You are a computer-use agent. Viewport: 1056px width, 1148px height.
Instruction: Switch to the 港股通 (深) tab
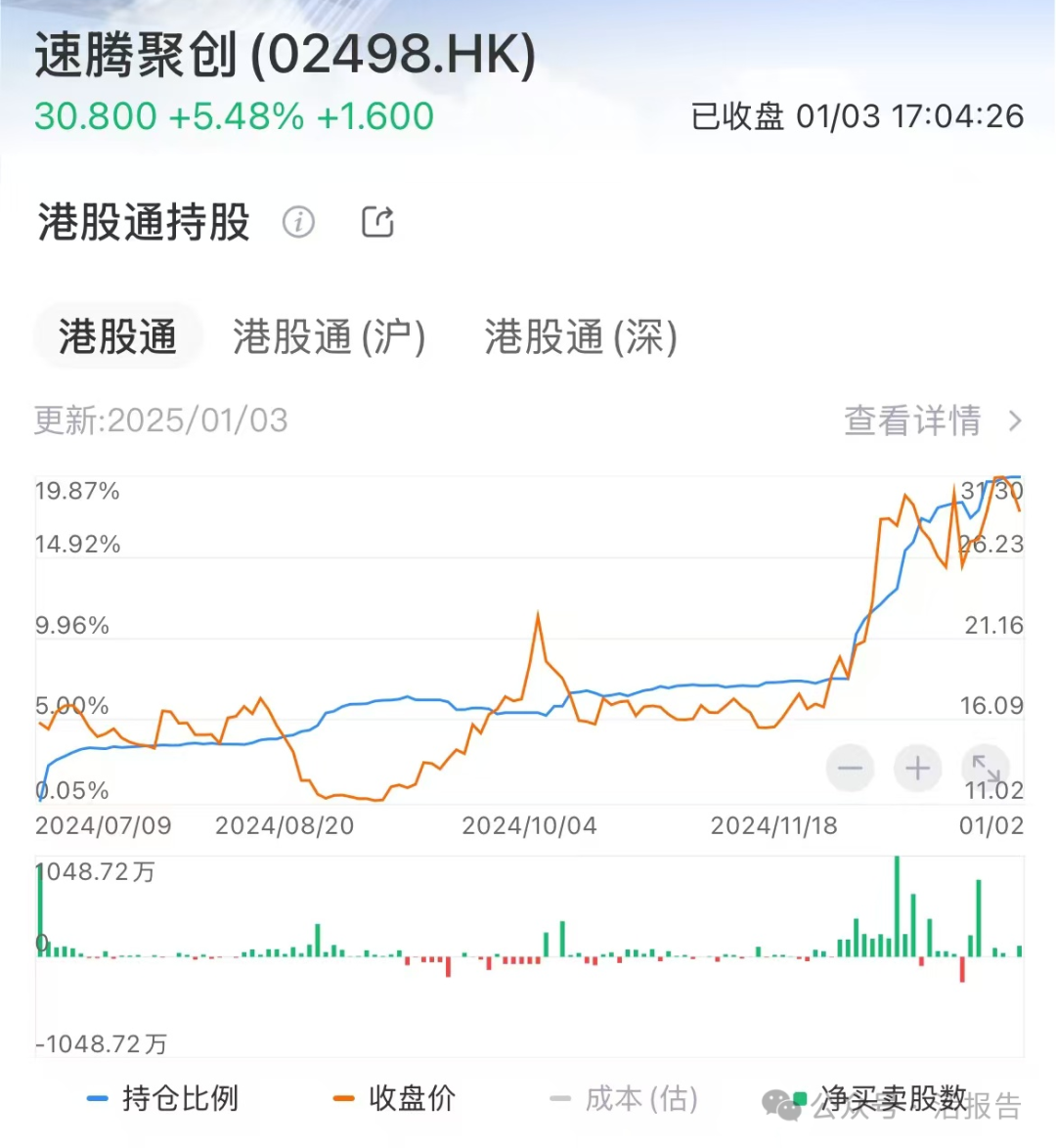coord(581,337)
